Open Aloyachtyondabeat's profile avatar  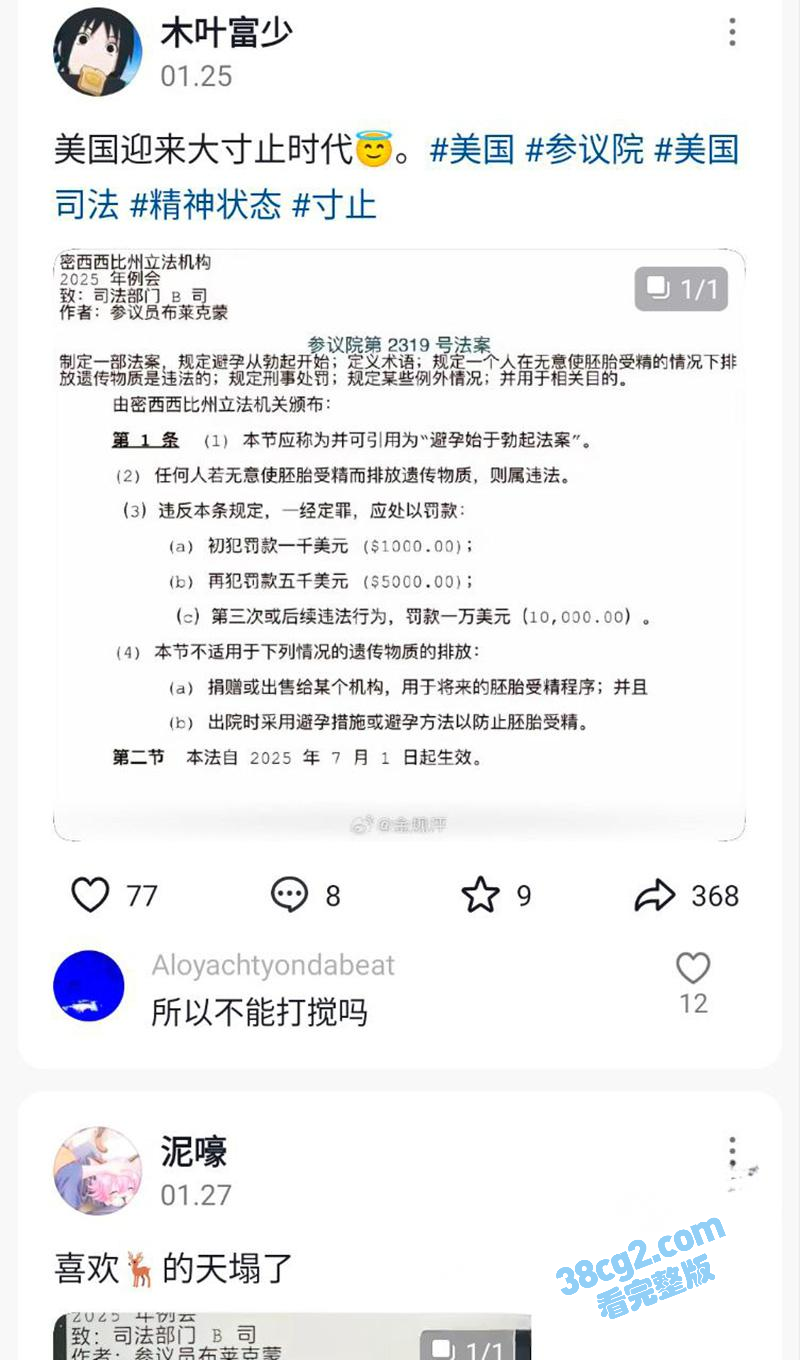coord(89,986)
